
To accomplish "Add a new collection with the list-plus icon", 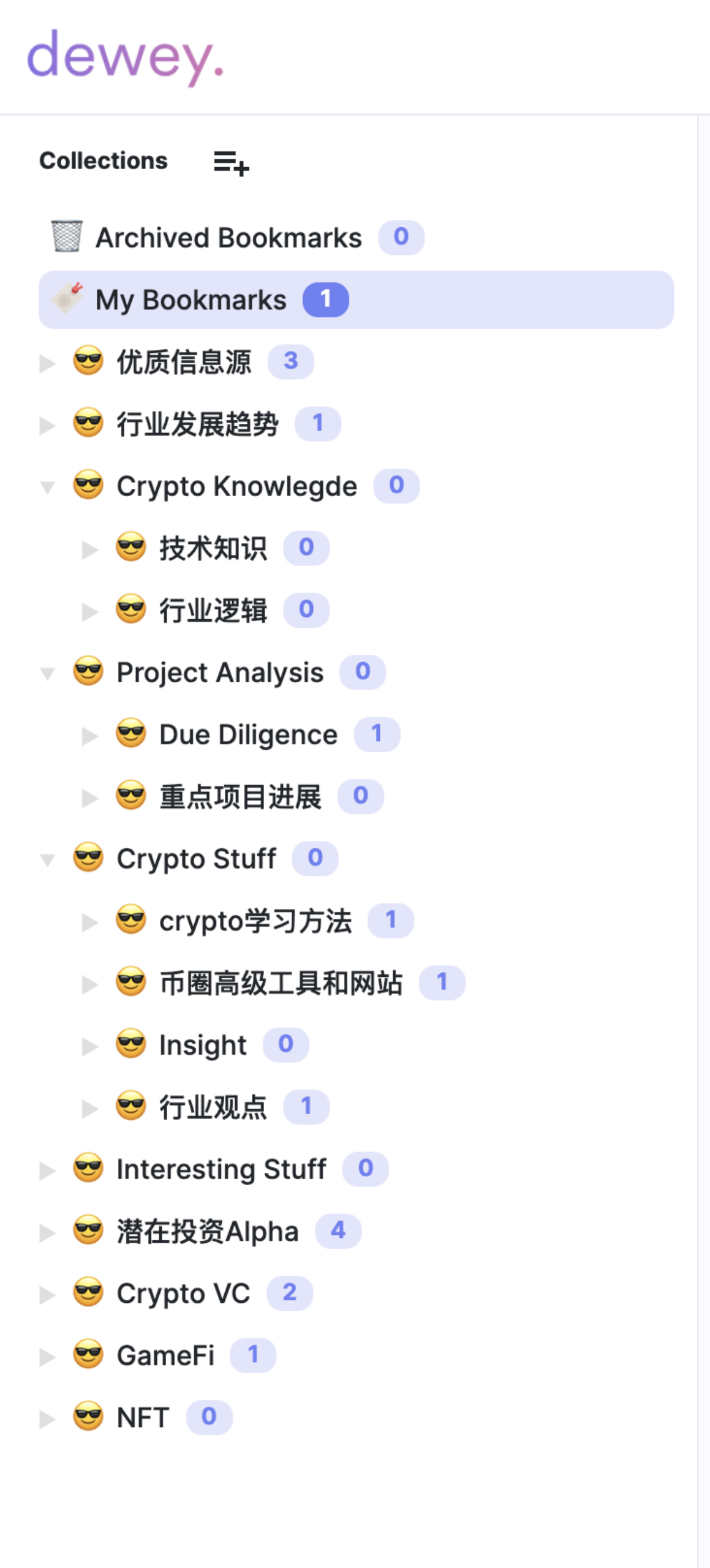I will [231, 163].
